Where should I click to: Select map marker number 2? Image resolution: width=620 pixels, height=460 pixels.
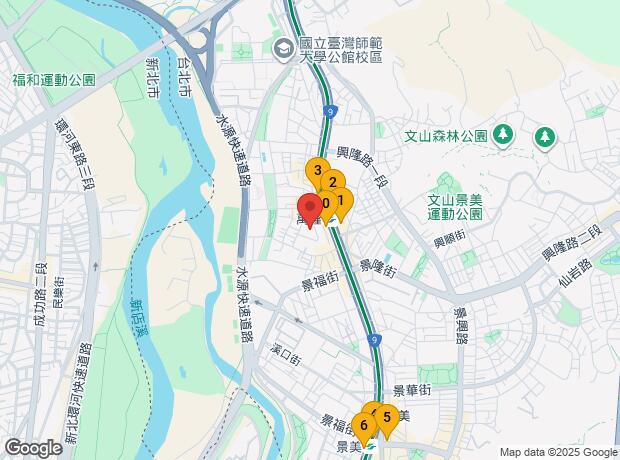334,182
